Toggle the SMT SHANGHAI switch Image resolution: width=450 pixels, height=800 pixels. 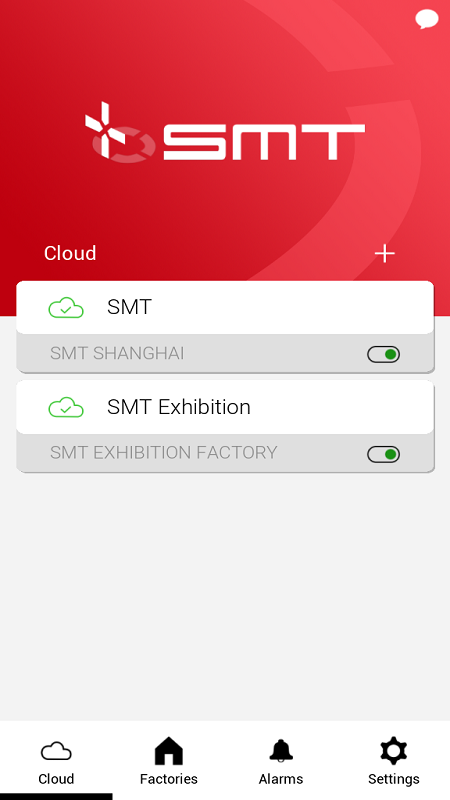(x=384, y=354)
